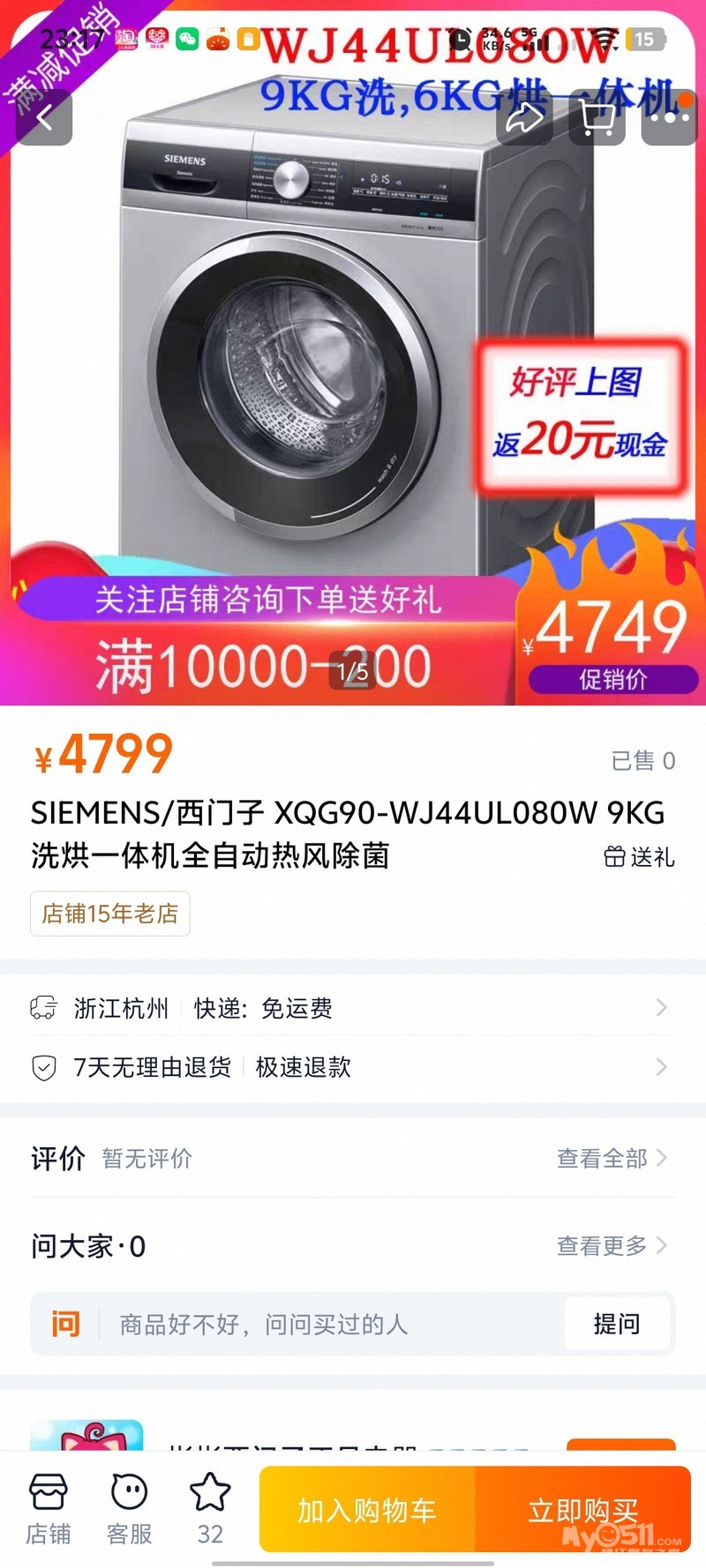Buy now with 立即购买
The height and width of the screenshot is (1568, 706).
[x=583, y=1511]
